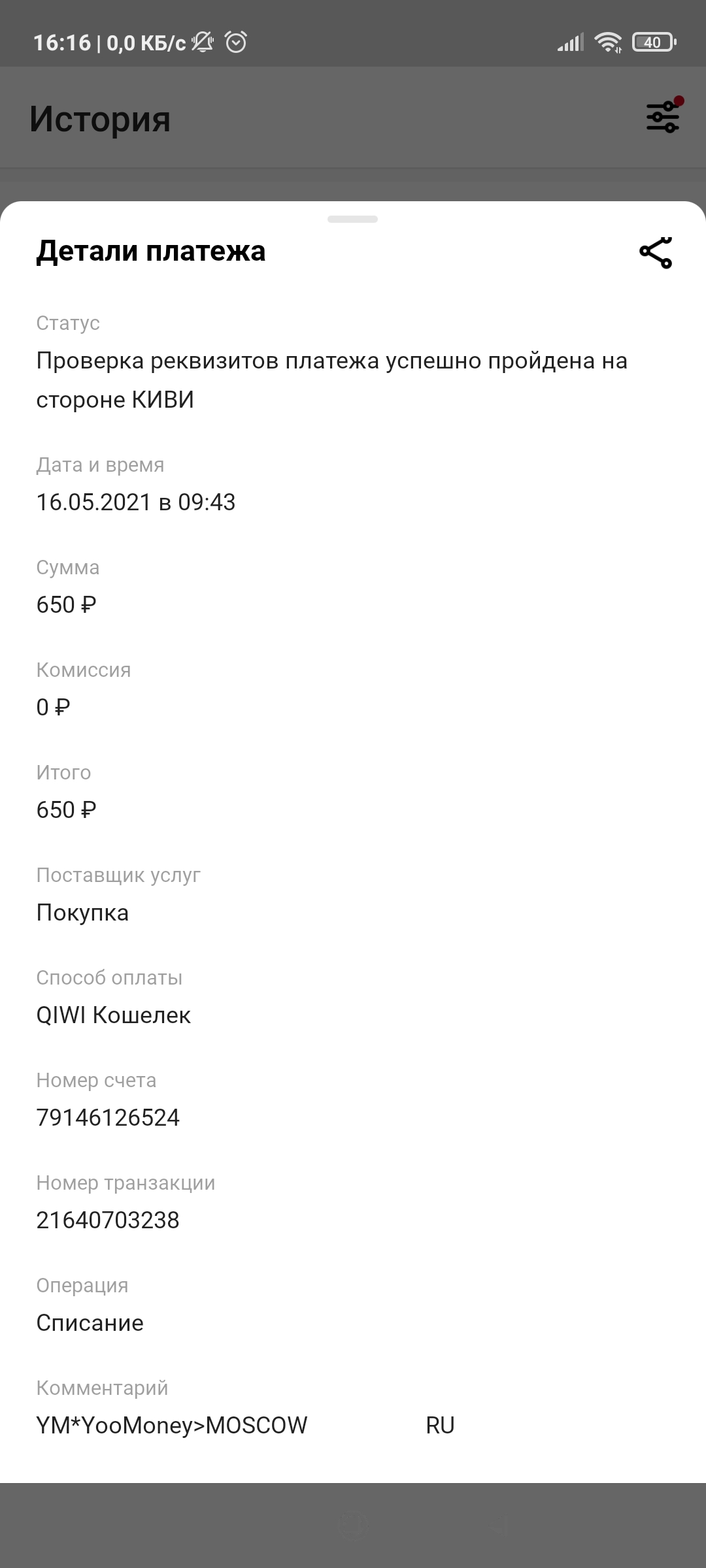The image size is (706, 1568).
Task: Share the payment details
Action: pos(656,253)
